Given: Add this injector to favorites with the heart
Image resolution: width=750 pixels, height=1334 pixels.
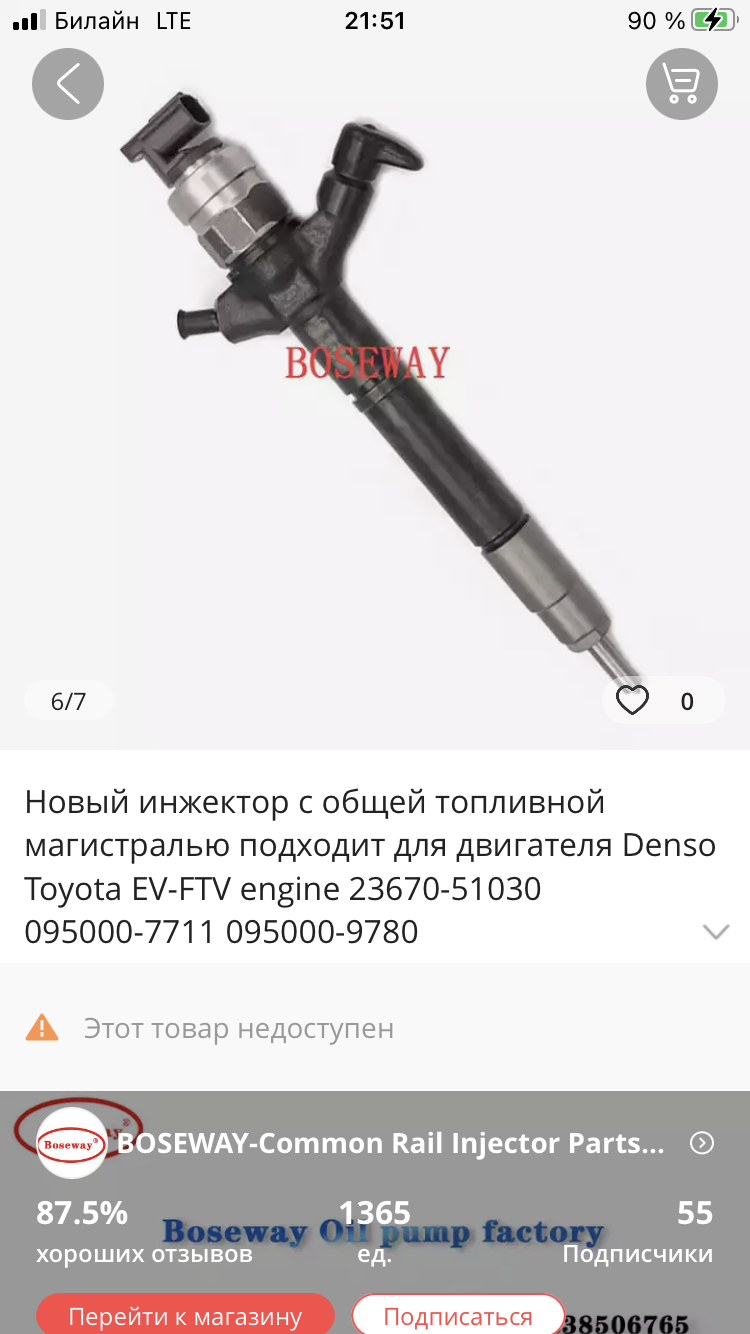Looking at the screenshot, I should tap(632, 701).
